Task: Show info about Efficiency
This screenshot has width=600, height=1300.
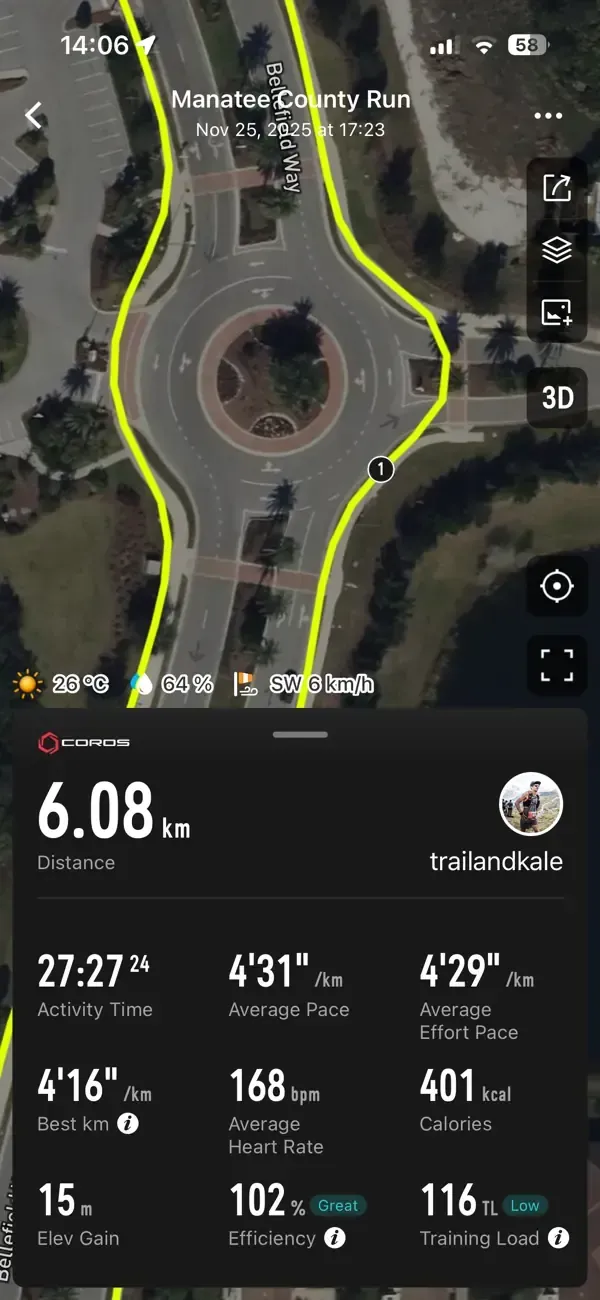Action: pyautogui.click(x=336, y=1238)
